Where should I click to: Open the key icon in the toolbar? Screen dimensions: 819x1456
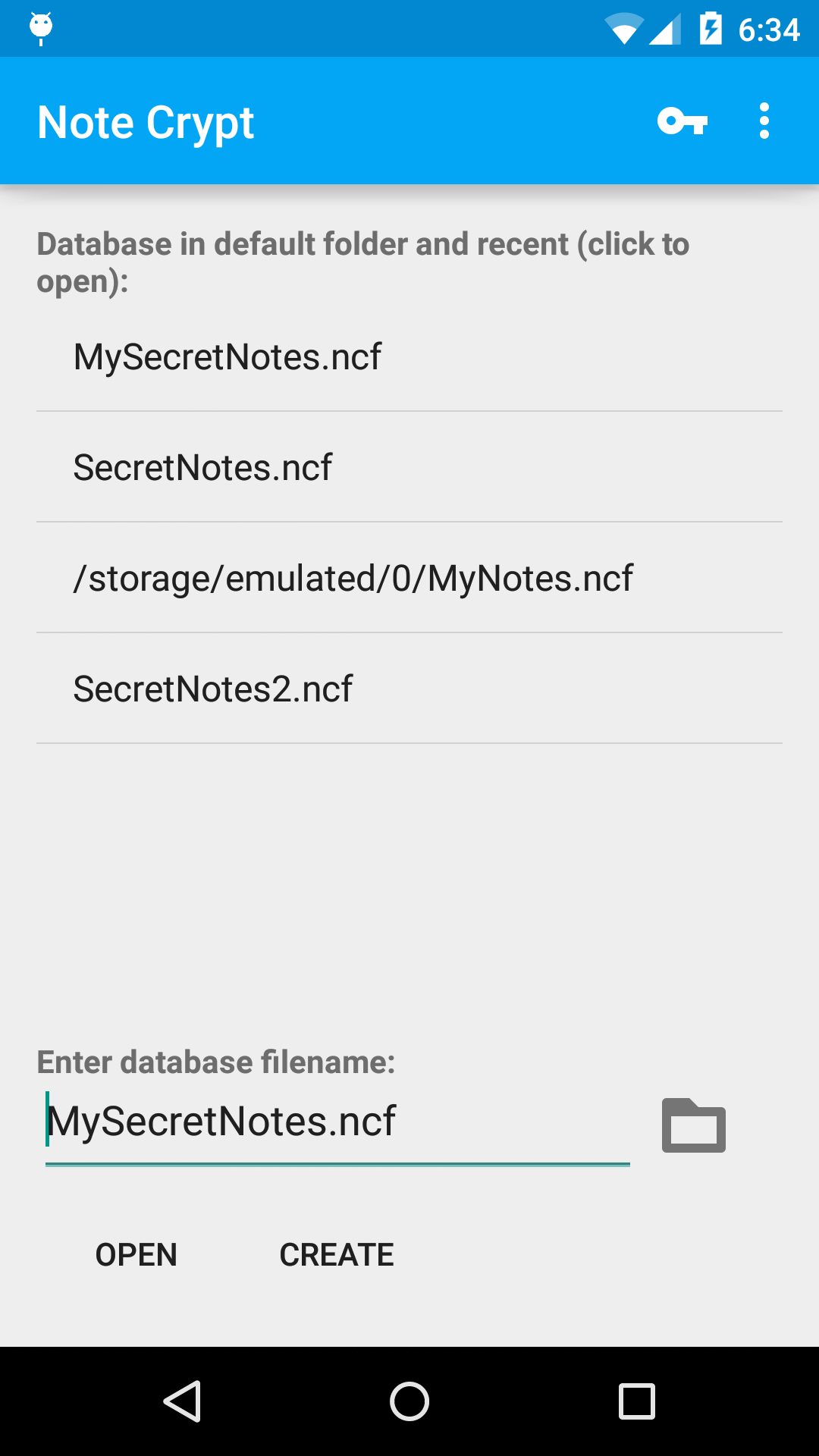click(682, 121)
